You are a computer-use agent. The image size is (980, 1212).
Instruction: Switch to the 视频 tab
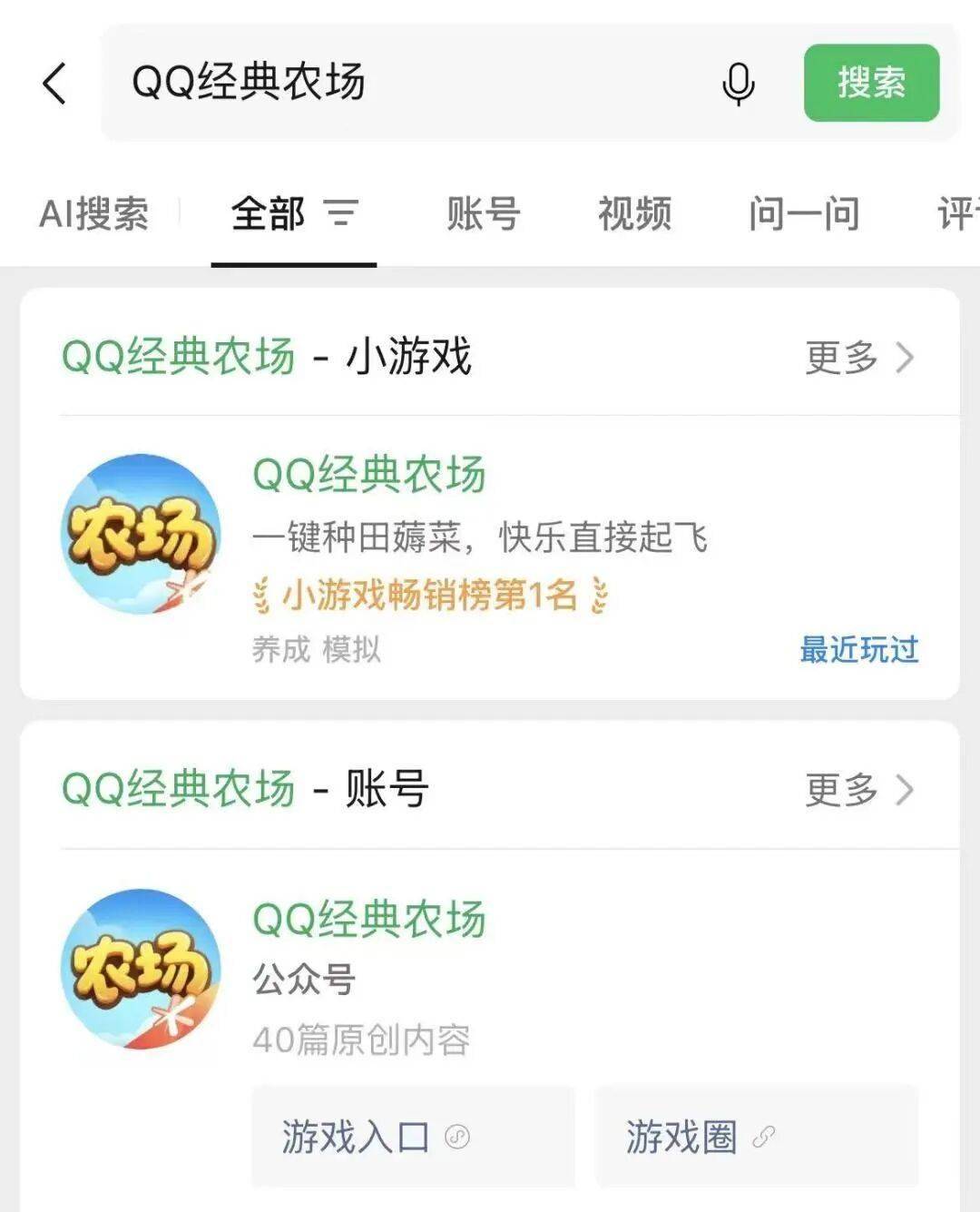(634, 214)
